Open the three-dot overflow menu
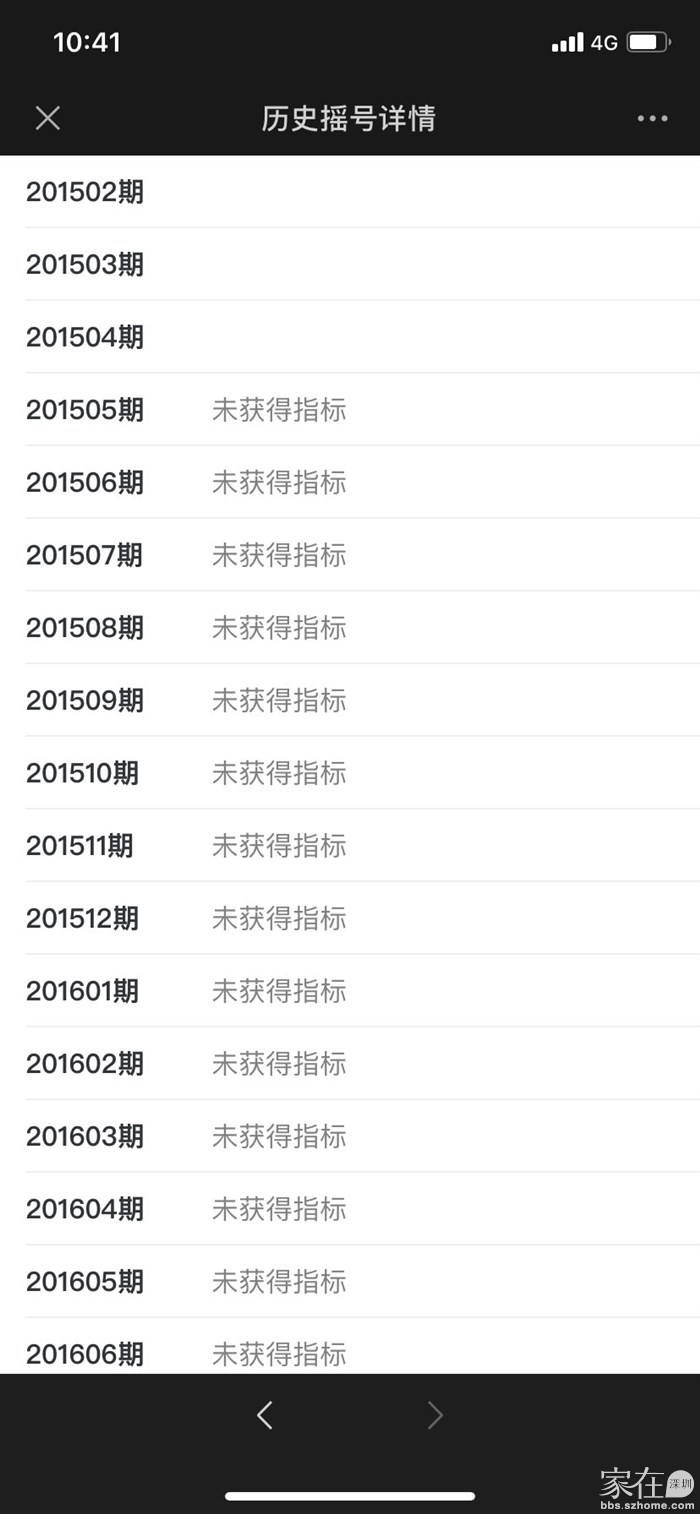Image resolution: width=700 pixels, height=1514 pixels. [652, 118]
